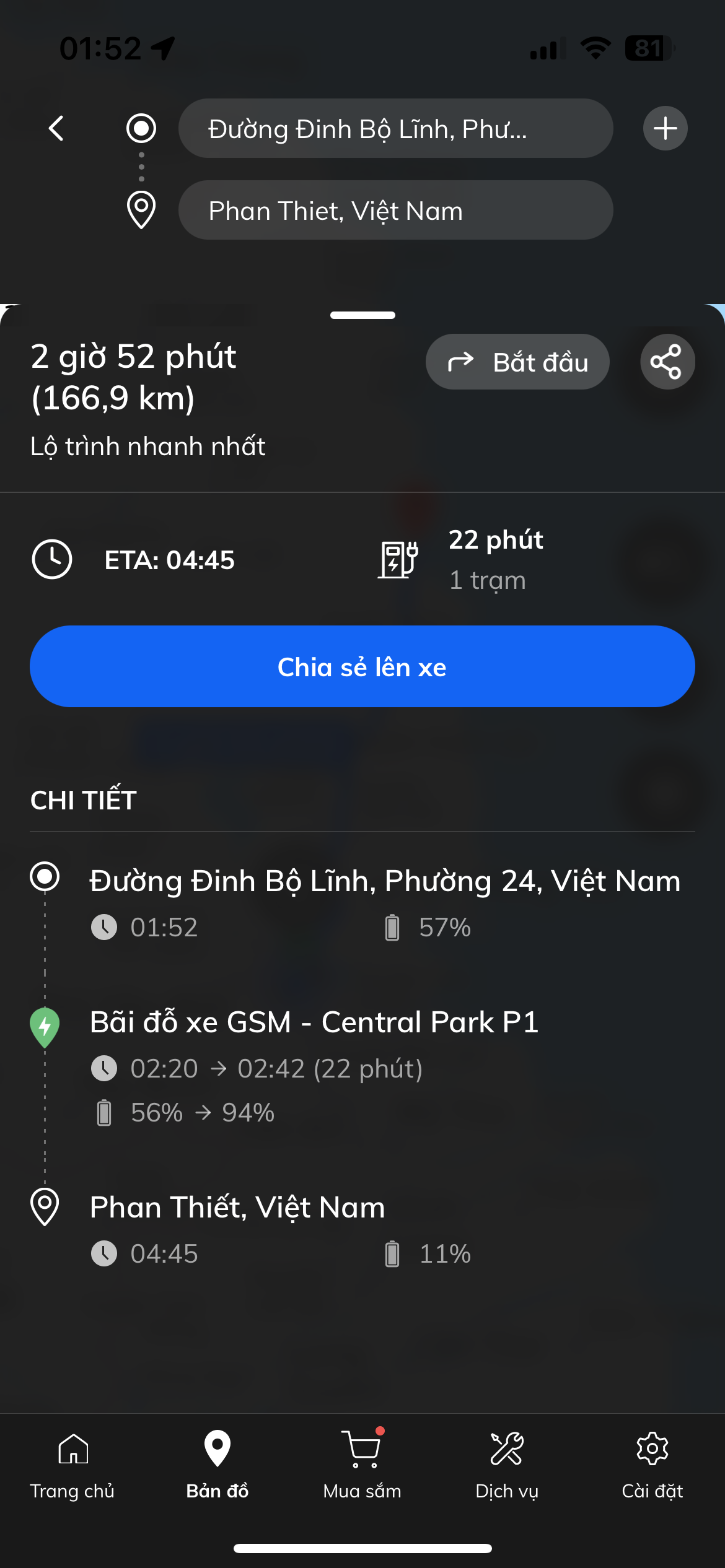The image size is (725, 1568).
Task: Open the Bãi đỗ xe GSM - Central Park P1 stop
Action: (314, 1023)
